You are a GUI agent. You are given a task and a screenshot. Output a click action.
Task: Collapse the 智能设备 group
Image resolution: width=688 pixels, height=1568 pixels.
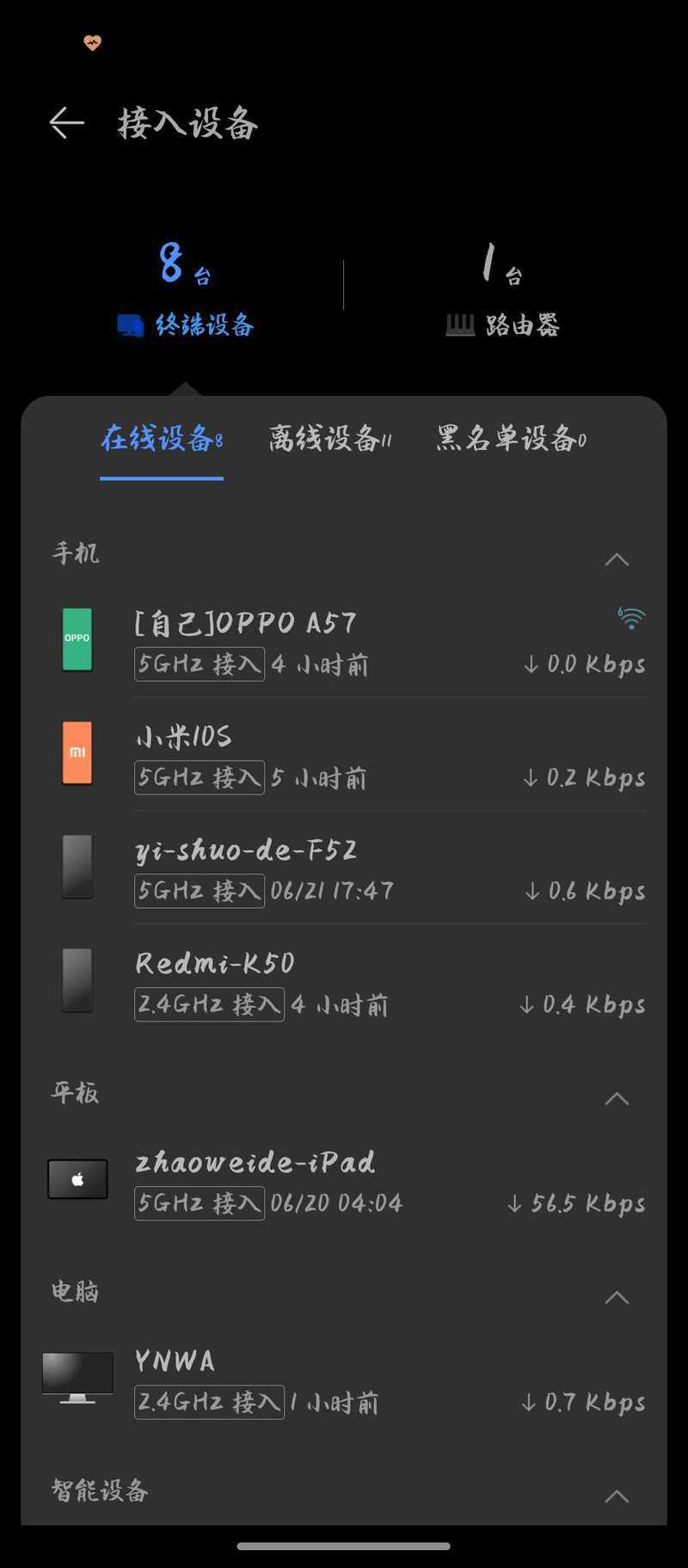(617, 1496)
